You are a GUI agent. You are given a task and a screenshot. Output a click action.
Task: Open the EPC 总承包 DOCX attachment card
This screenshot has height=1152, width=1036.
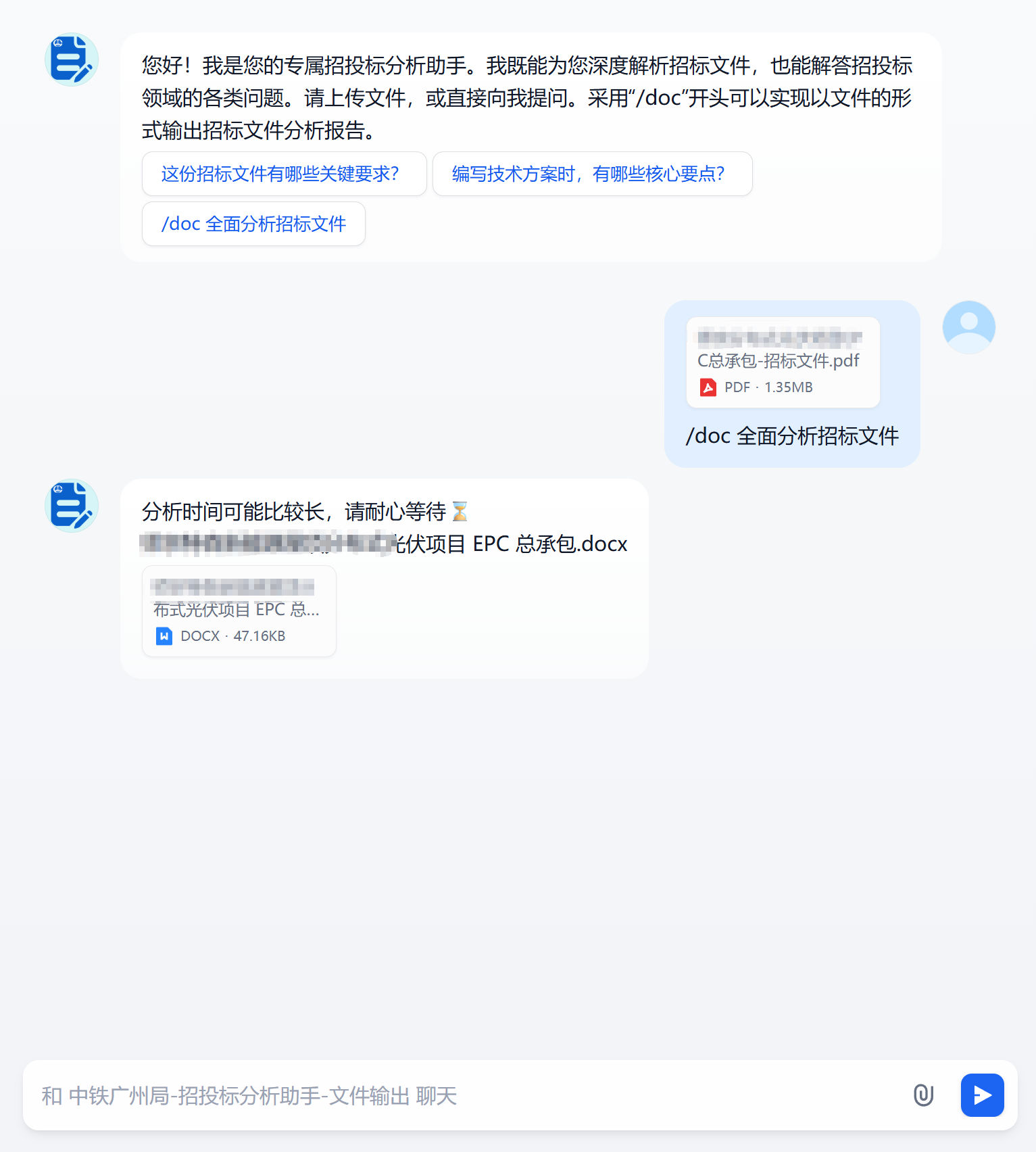coord(238,610)
